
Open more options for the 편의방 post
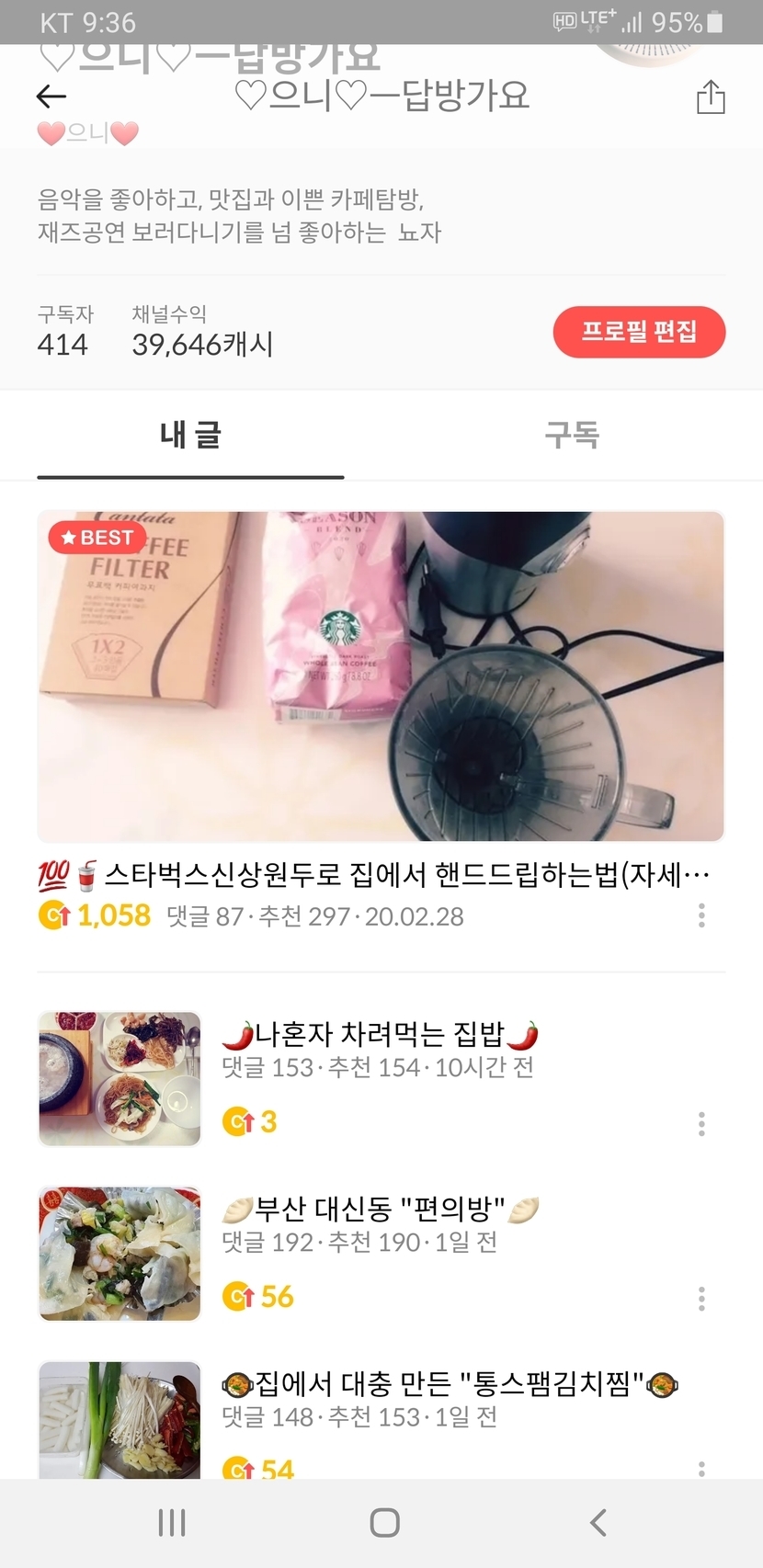(x=701, y=1298)
